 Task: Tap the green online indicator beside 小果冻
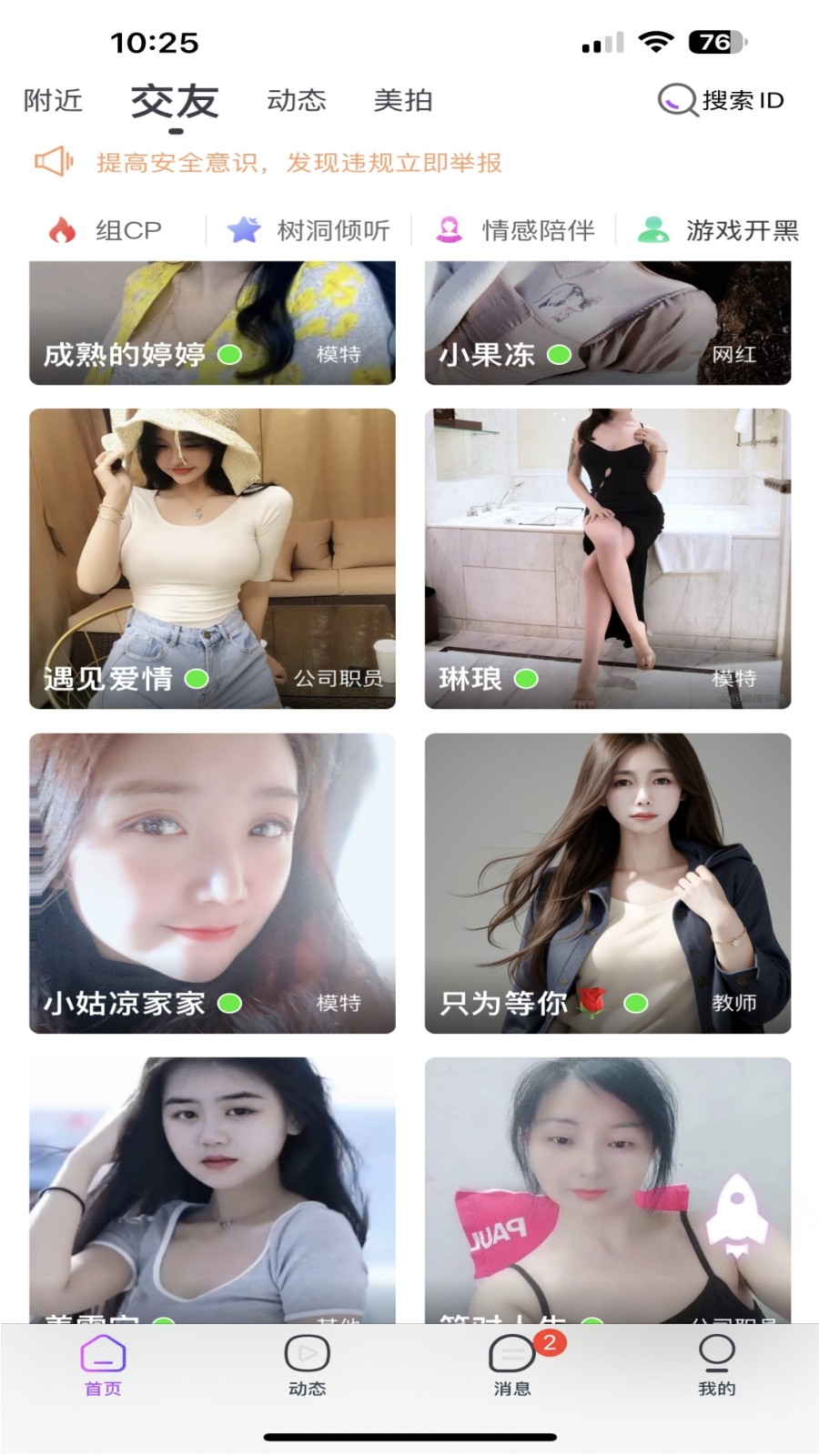click(x=559, y=356)
